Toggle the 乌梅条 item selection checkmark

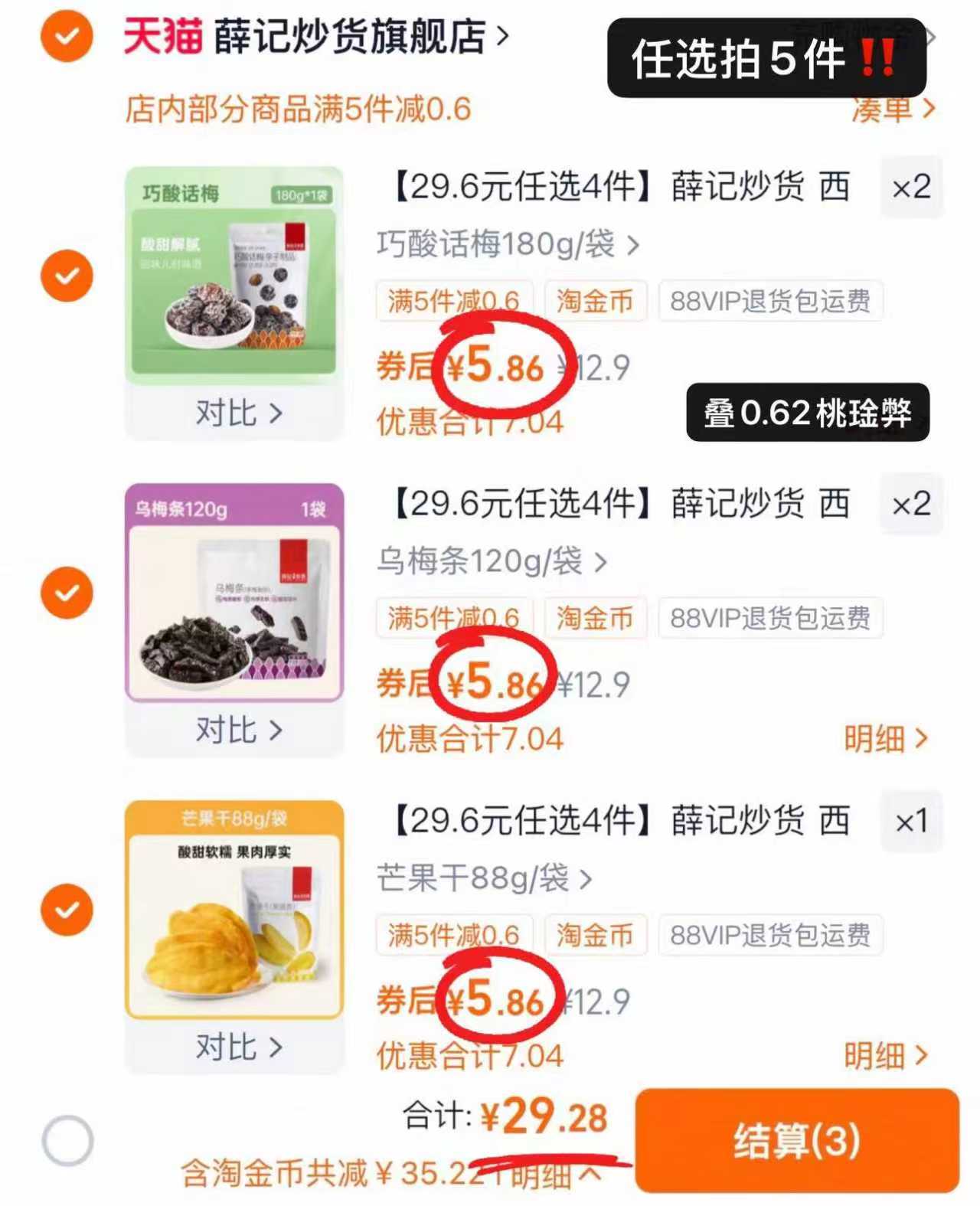(68, 592)
